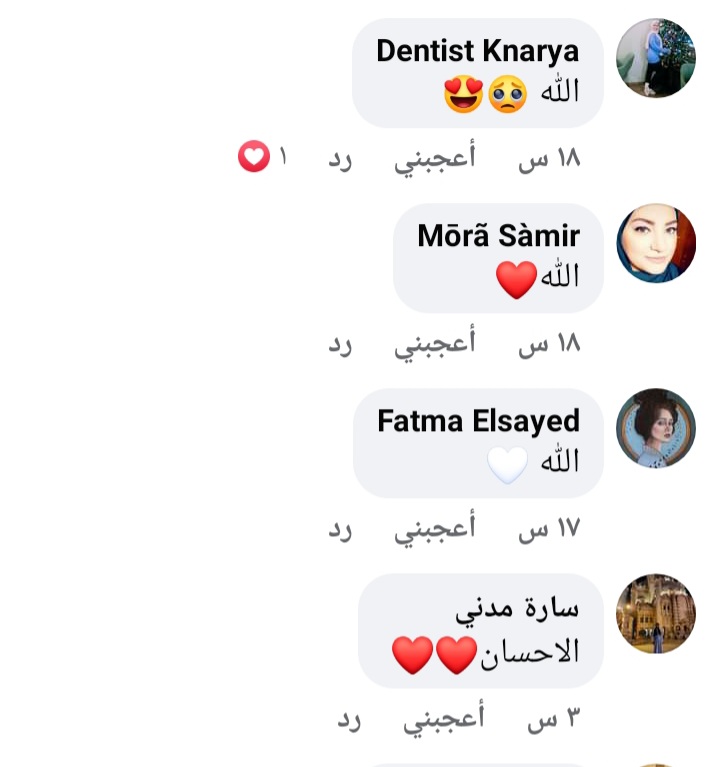
Task: Like Fatma Elsayed's comment
Action: (x=434, y=528)
